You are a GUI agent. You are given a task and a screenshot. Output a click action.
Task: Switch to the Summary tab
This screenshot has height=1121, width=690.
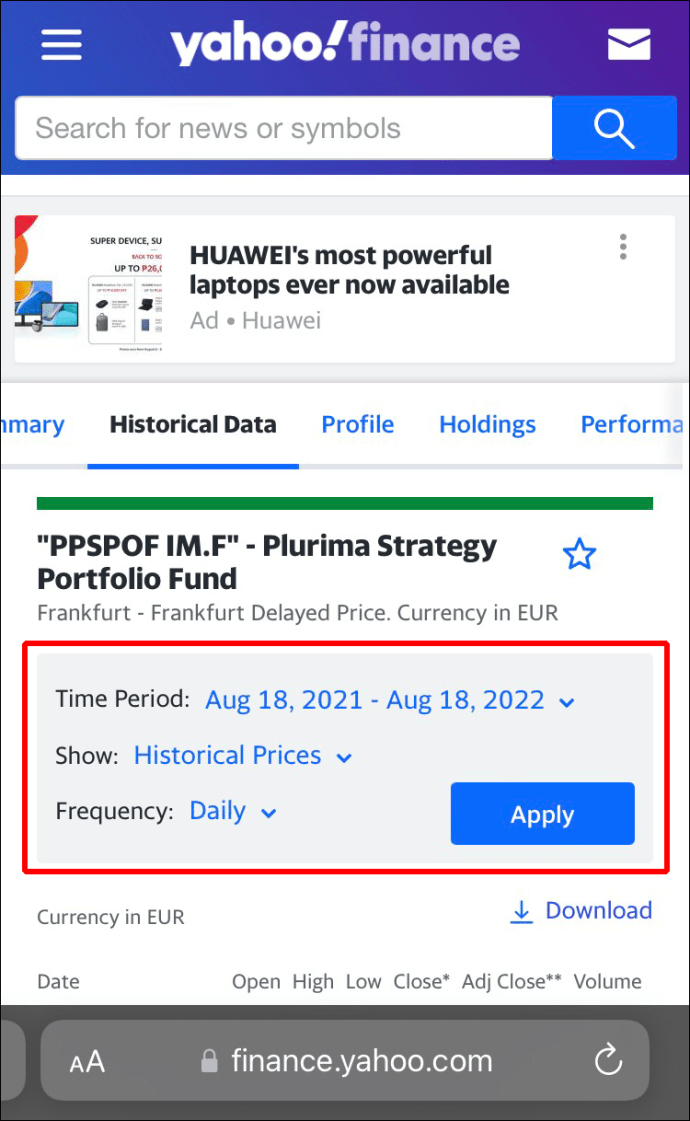[32, 424]
